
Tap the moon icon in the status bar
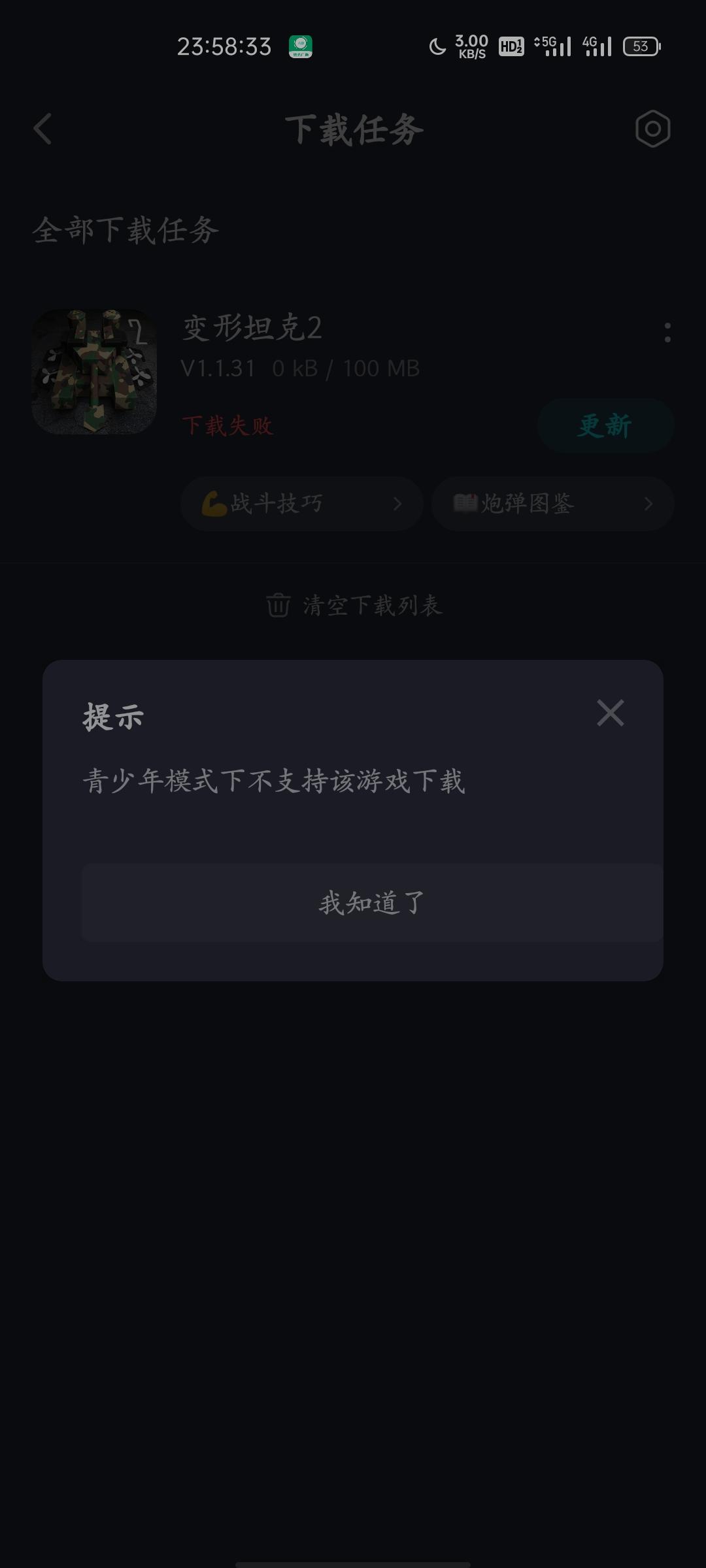437,46
